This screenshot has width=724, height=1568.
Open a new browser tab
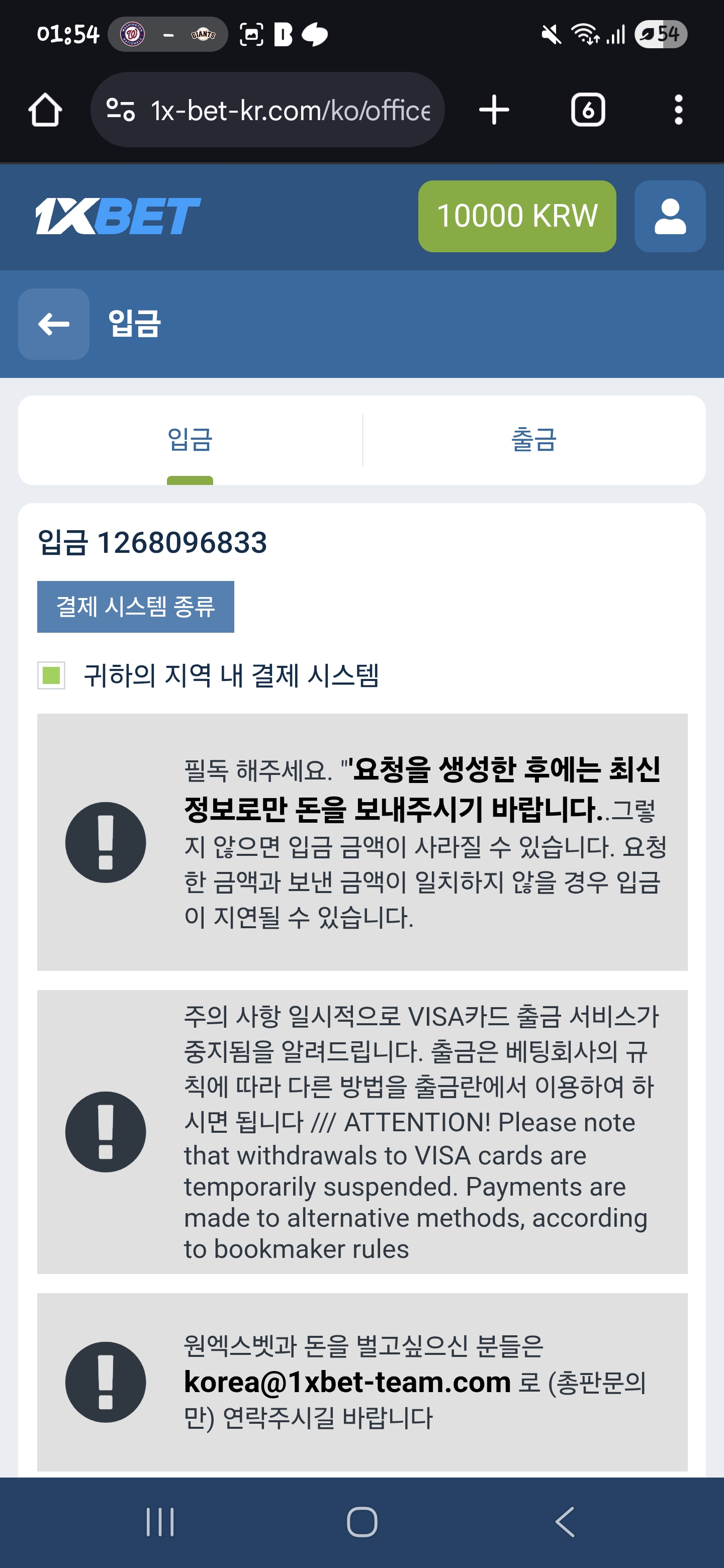click(x=494, y=110)
